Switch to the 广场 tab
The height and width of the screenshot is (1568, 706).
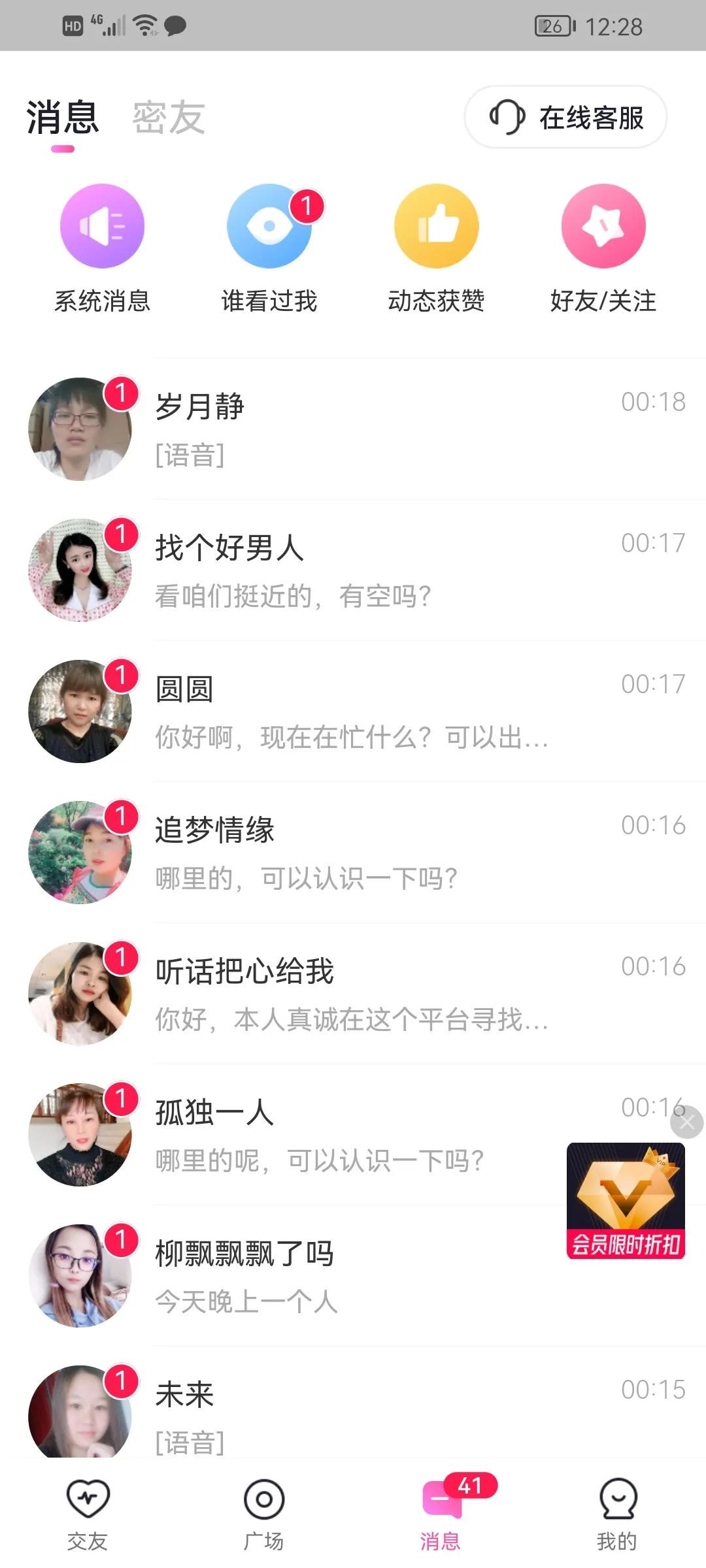[x=264, y=1514]
